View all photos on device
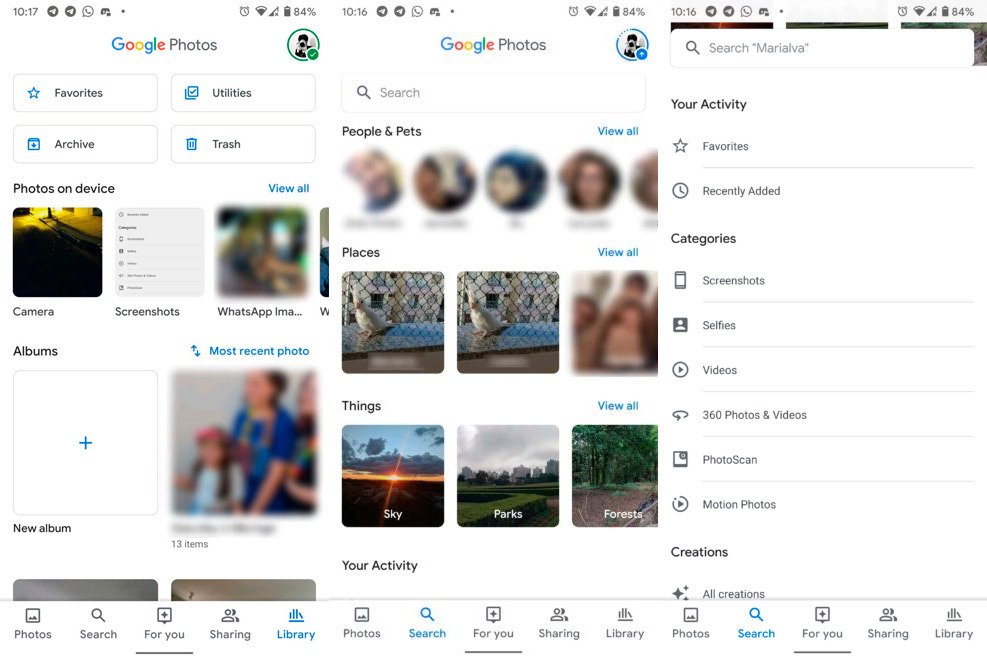987x658 pixels. [288, 188]
